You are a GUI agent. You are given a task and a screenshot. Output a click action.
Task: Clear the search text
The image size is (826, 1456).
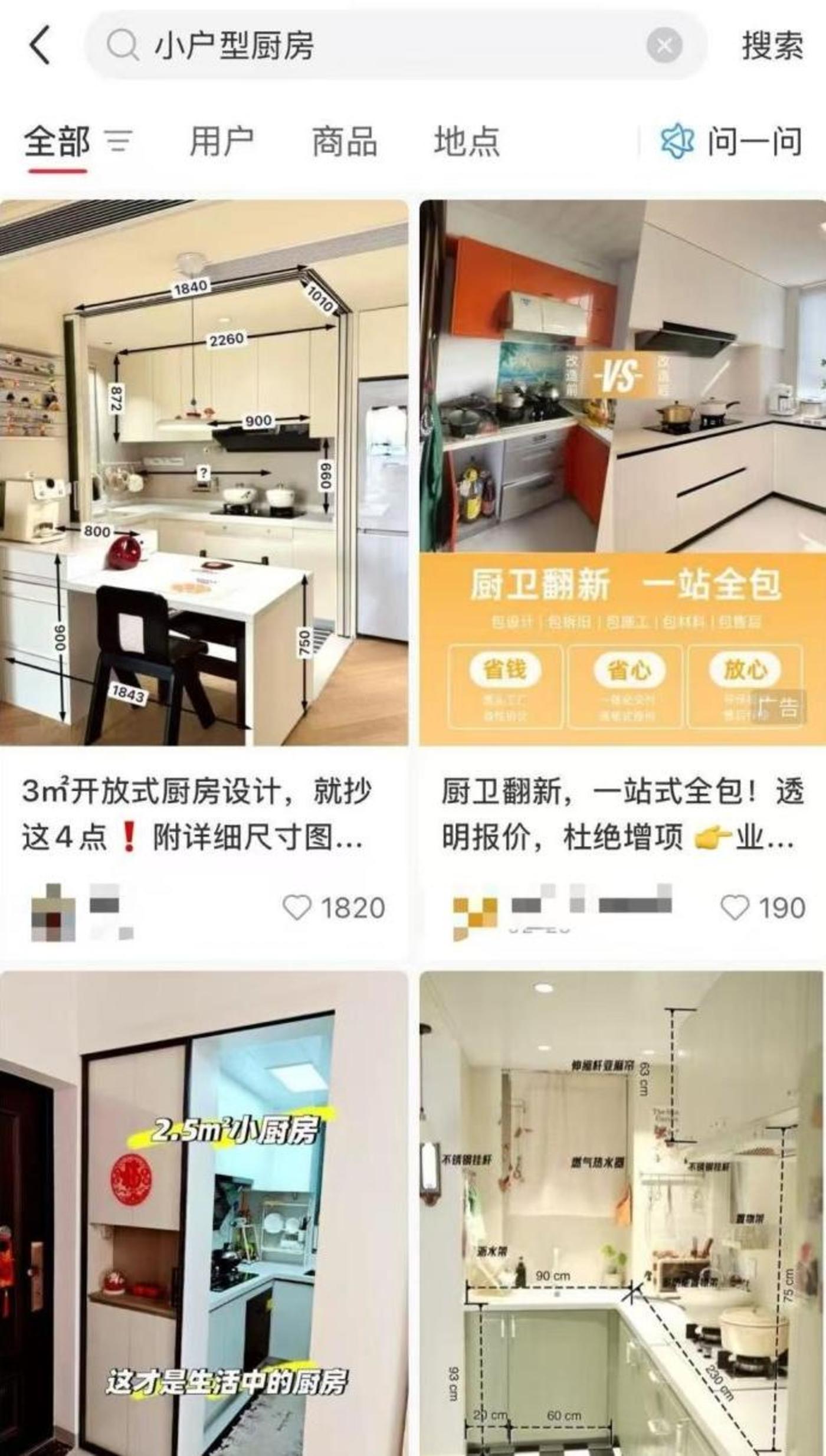(664, 45)
